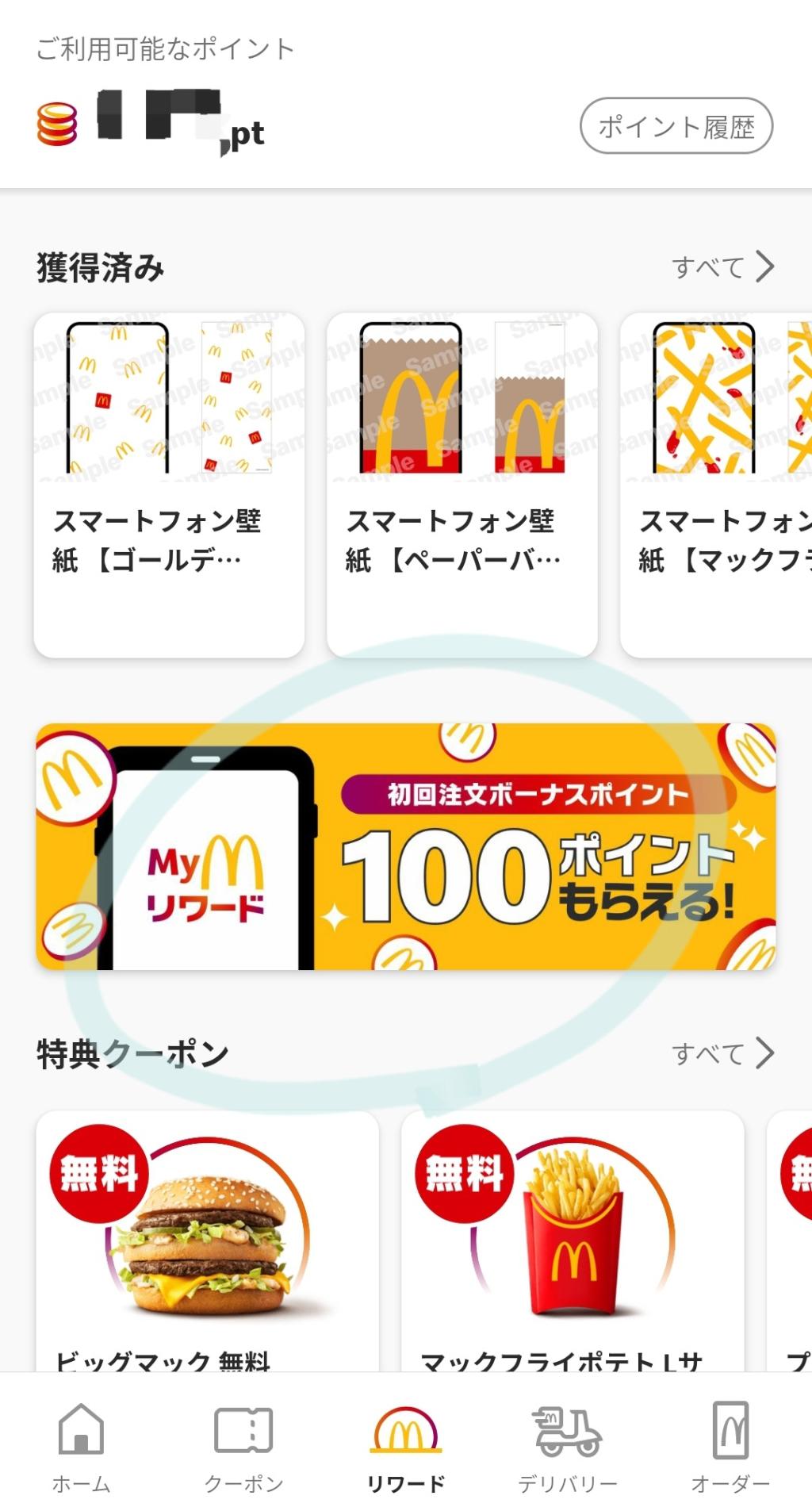Open マックフライ smartphone wallpaper card
Screen dimensions: 812x1507
coord(718,484)
